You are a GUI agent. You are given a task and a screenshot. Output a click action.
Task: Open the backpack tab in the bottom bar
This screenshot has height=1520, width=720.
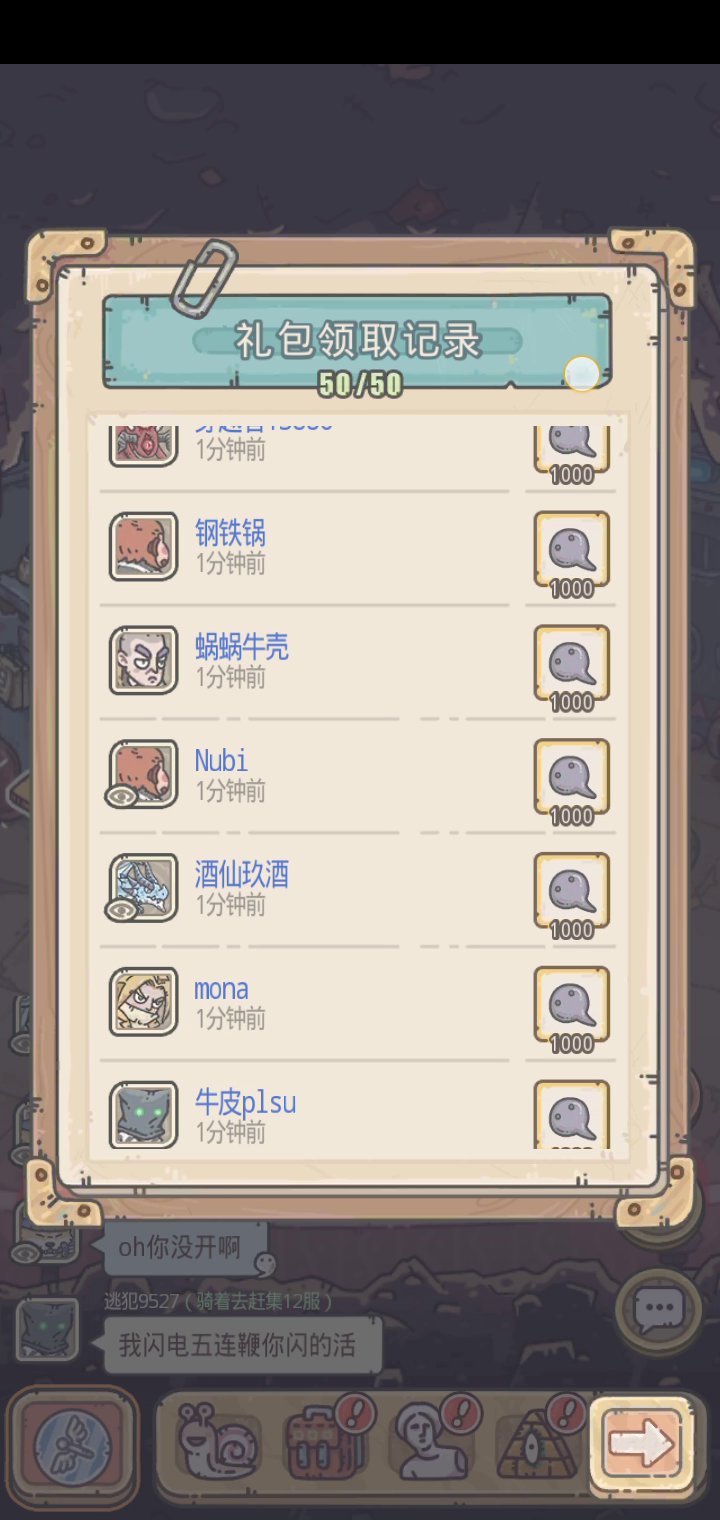318,1442
